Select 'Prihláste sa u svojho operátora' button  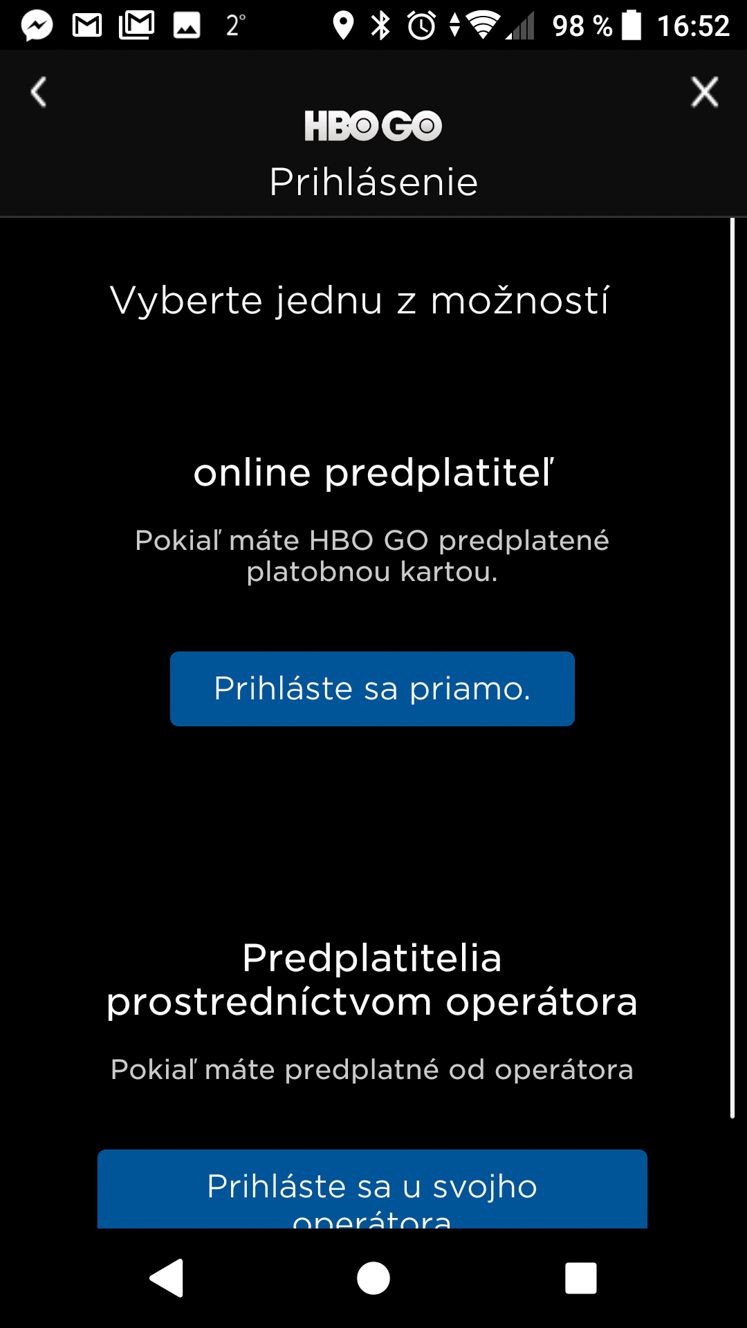tap(372, 1189)
